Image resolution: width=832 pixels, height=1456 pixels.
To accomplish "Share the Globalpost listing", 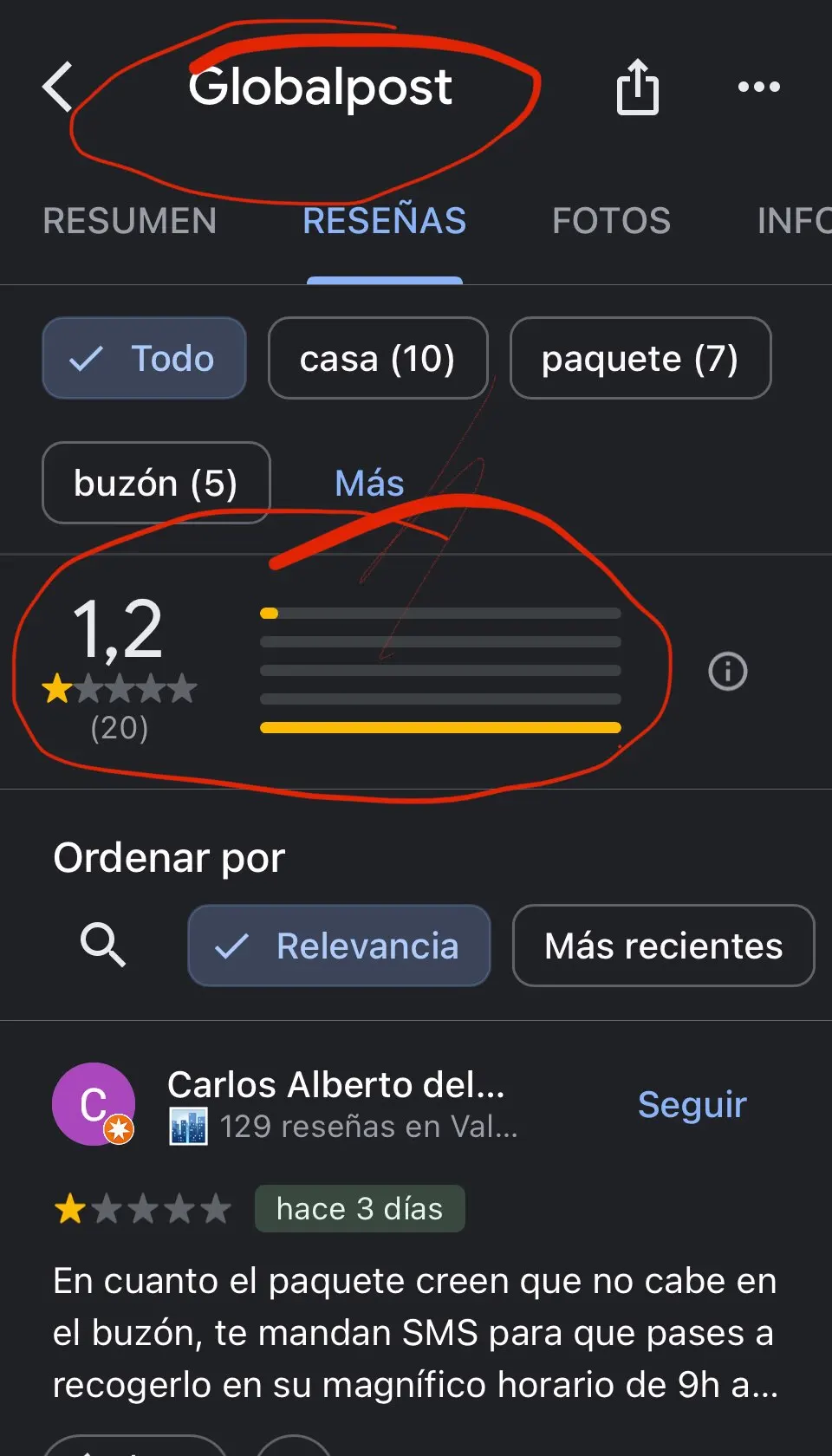I will [637, 88].
